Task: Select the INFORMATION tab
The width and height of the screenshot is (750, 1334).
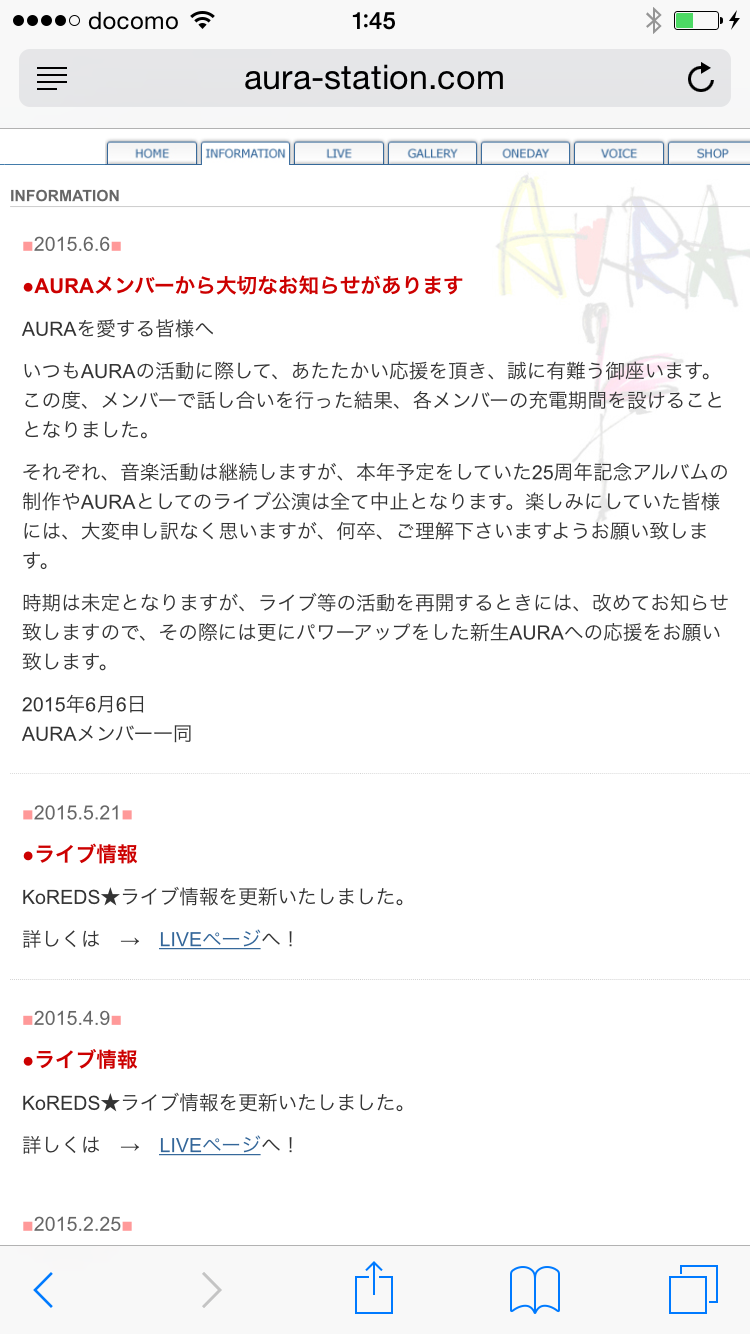Action: coord(245,153)
